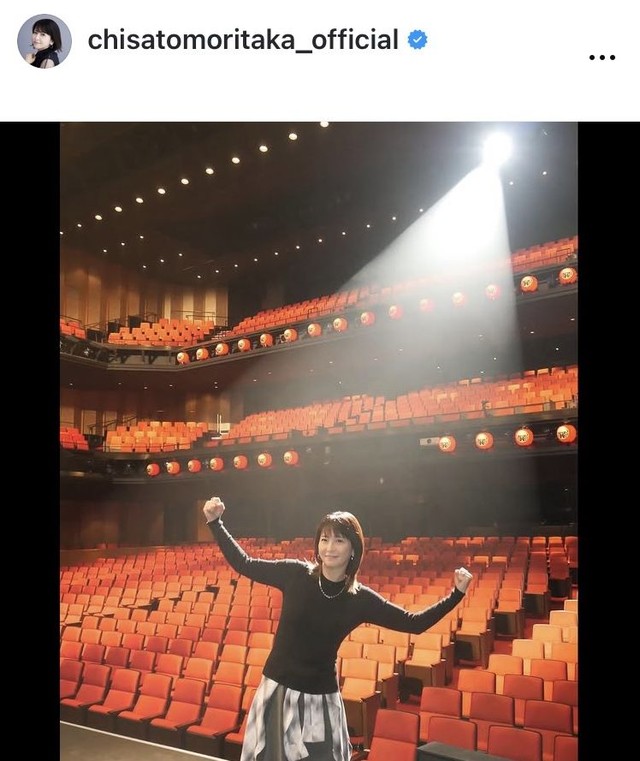The width and height of the screenshot is (640, 761).
Task: Tap the theater post photo
Action: pos(318,441)
